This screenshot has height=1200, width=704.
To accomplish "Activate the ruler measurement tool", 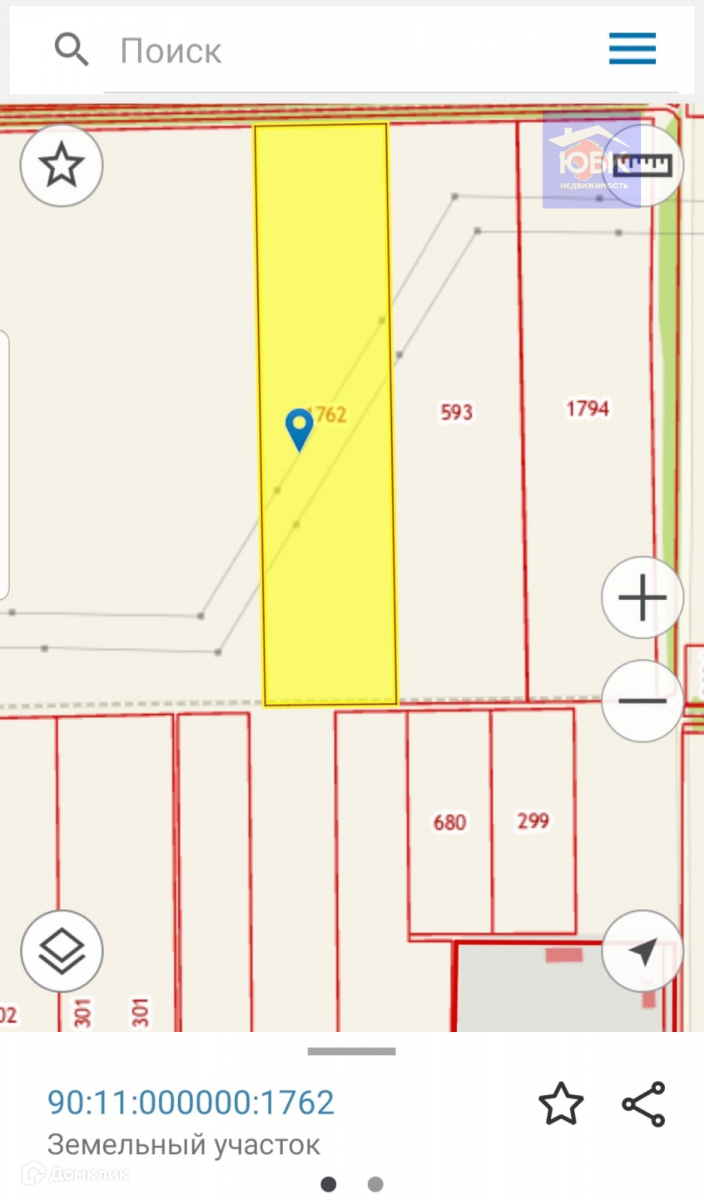I will (x=643, y=165).
